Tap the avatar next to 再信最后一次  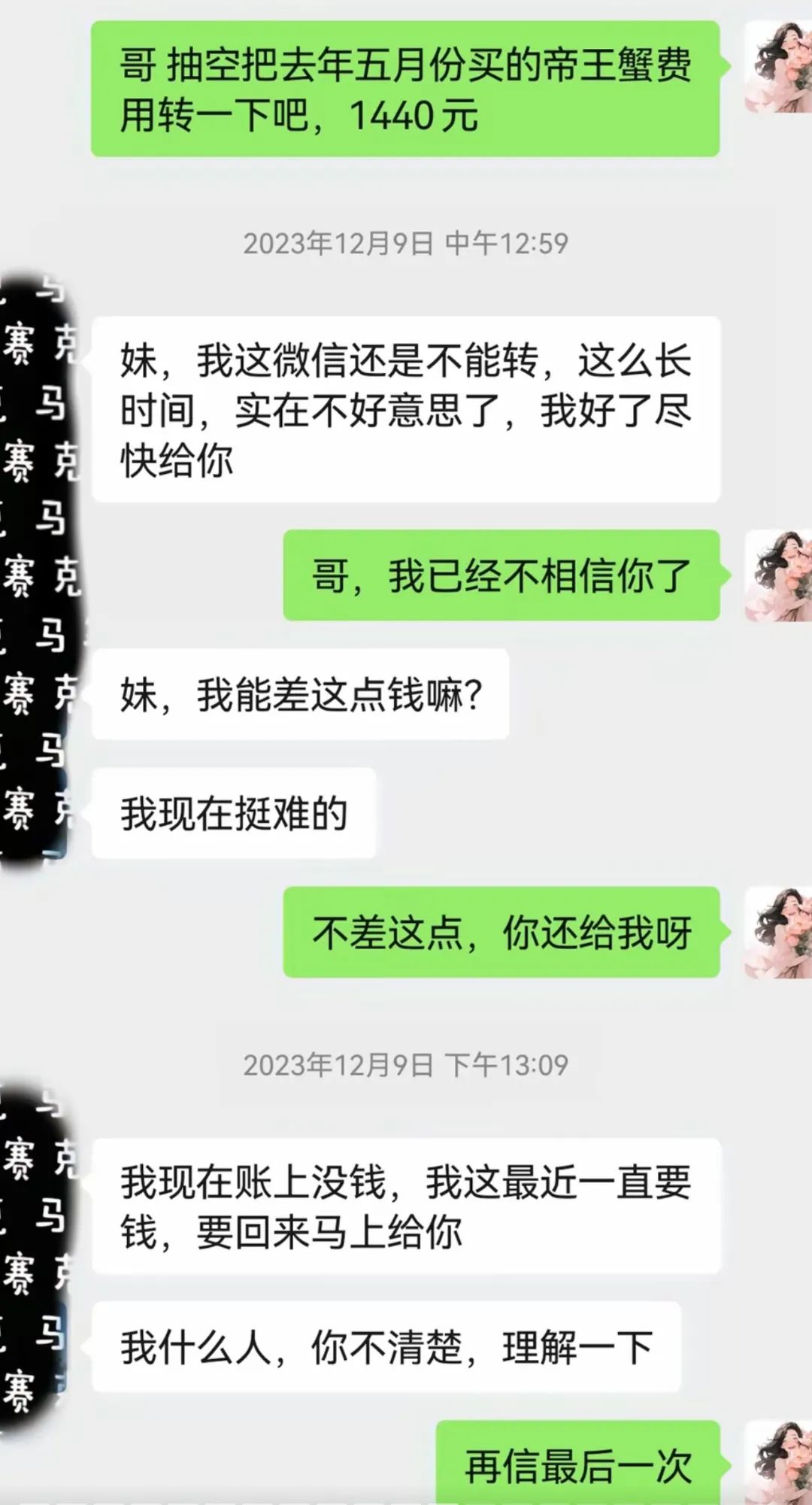pyautogui.click(x=779, y=1462)
